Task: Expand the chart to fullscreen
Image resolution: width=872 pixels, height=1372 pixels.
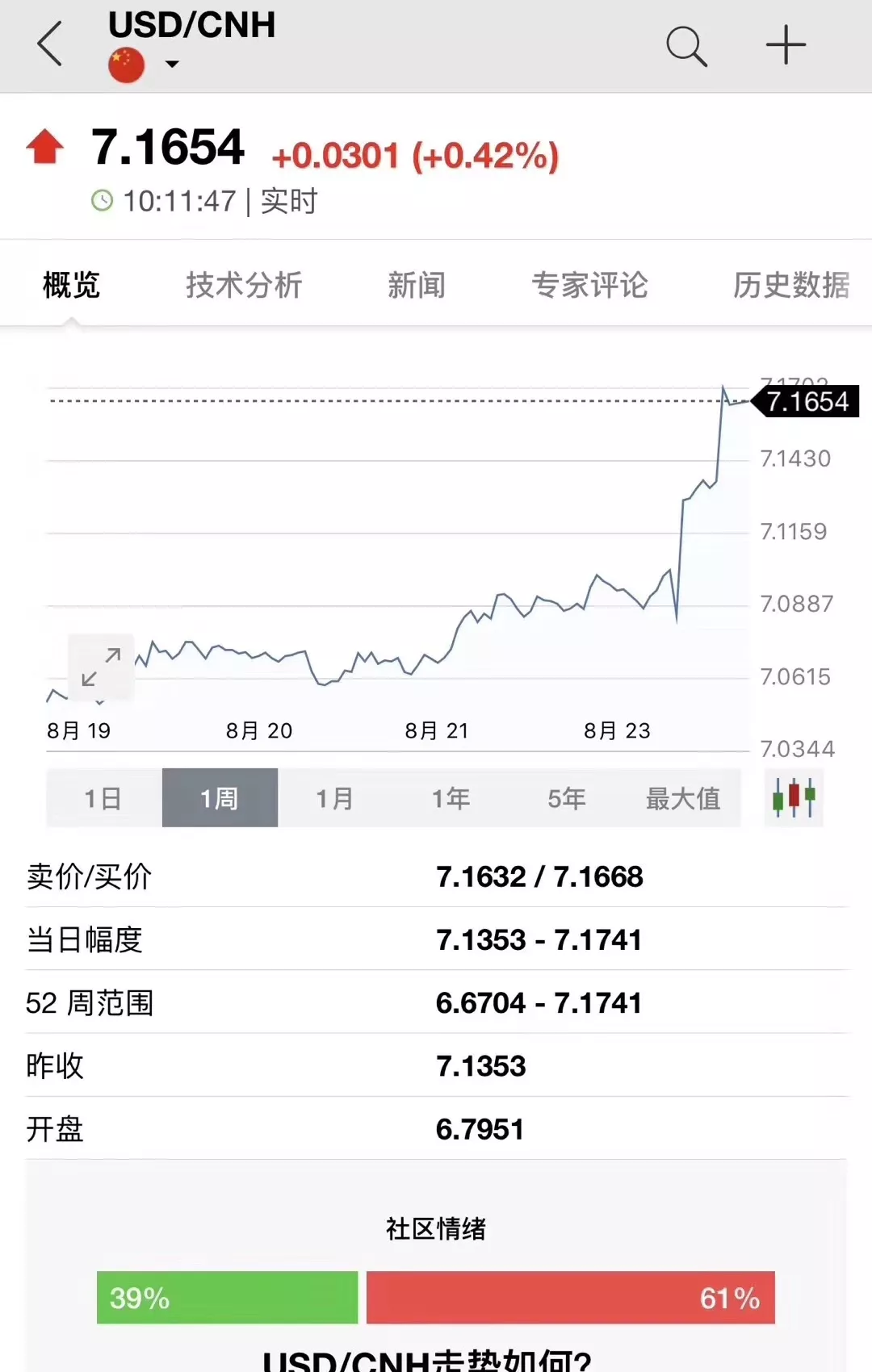Action: (x=101, y=667)
